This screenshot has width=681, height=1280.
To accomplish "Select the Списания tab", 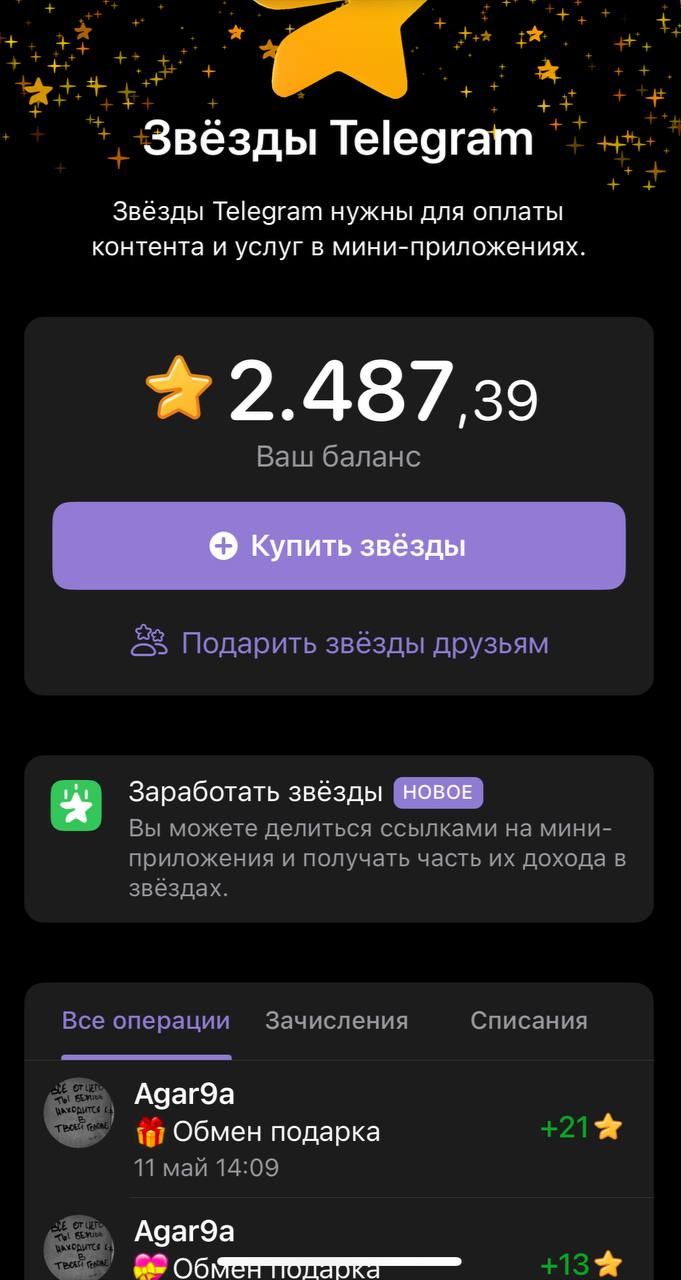I will [x=528, y=1021].
